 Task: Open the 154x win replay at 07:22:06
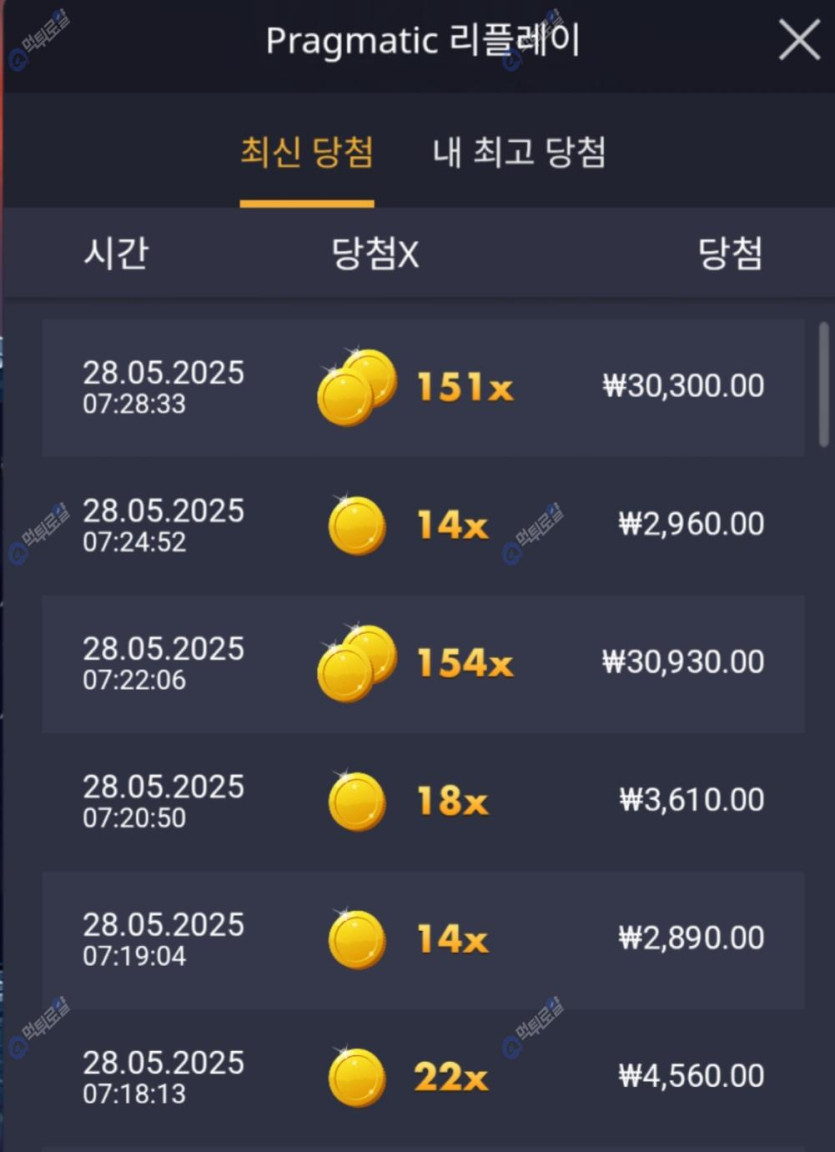pos(423,664)
